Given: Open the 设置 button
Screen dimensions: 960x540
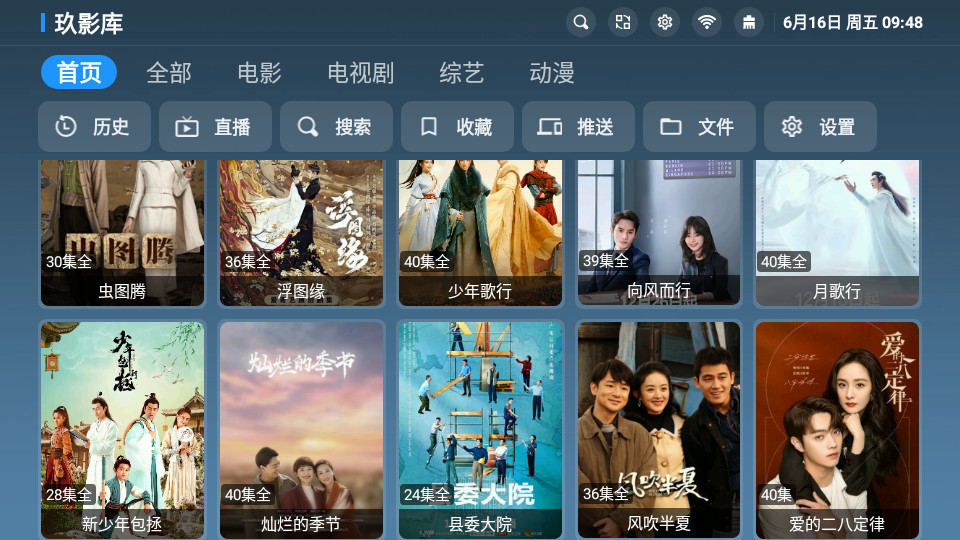Looking at the screenshot, I should point(820,127).
